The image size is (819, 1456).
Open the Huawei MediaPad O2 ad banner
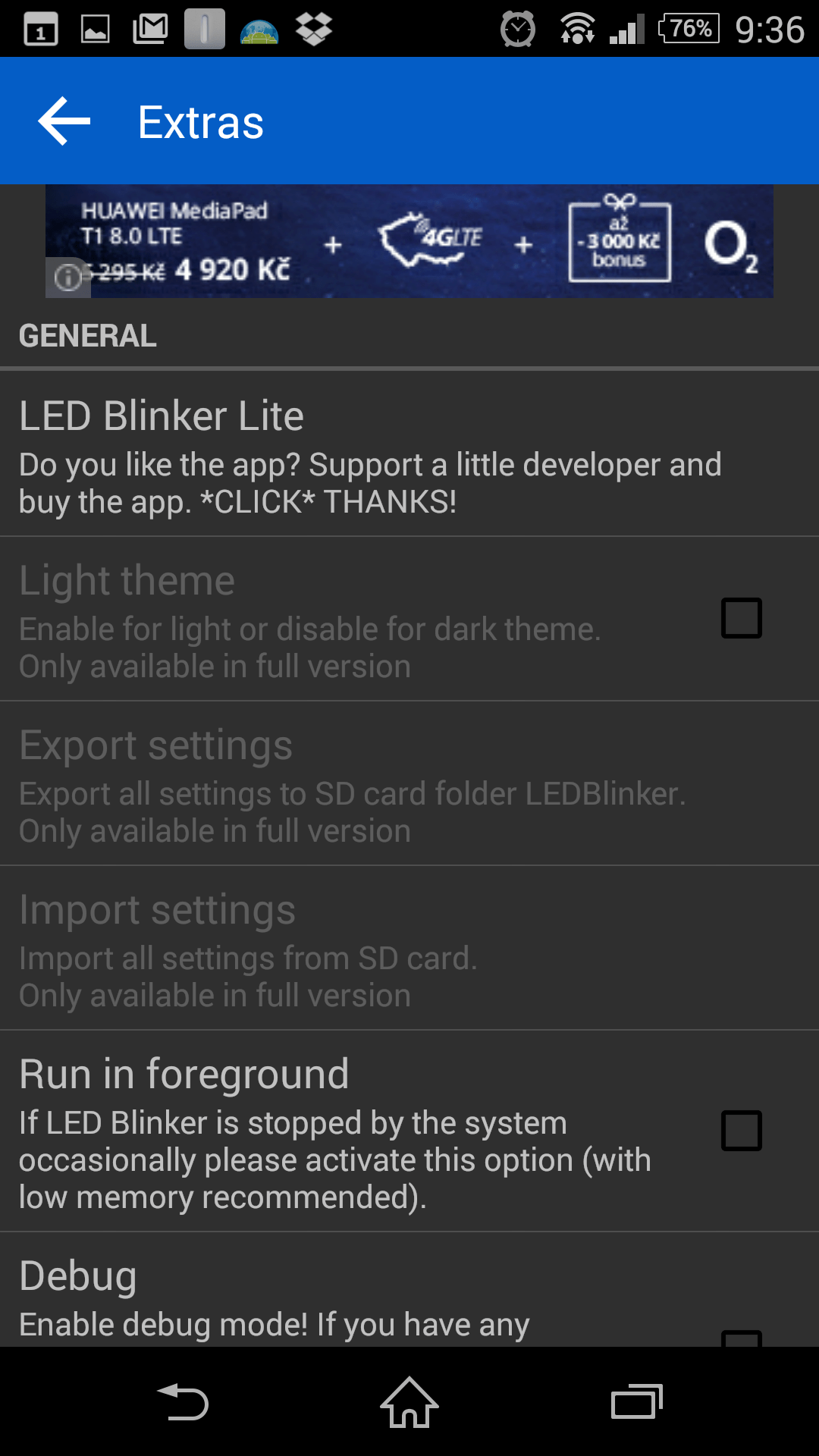(x=409, y=241)
